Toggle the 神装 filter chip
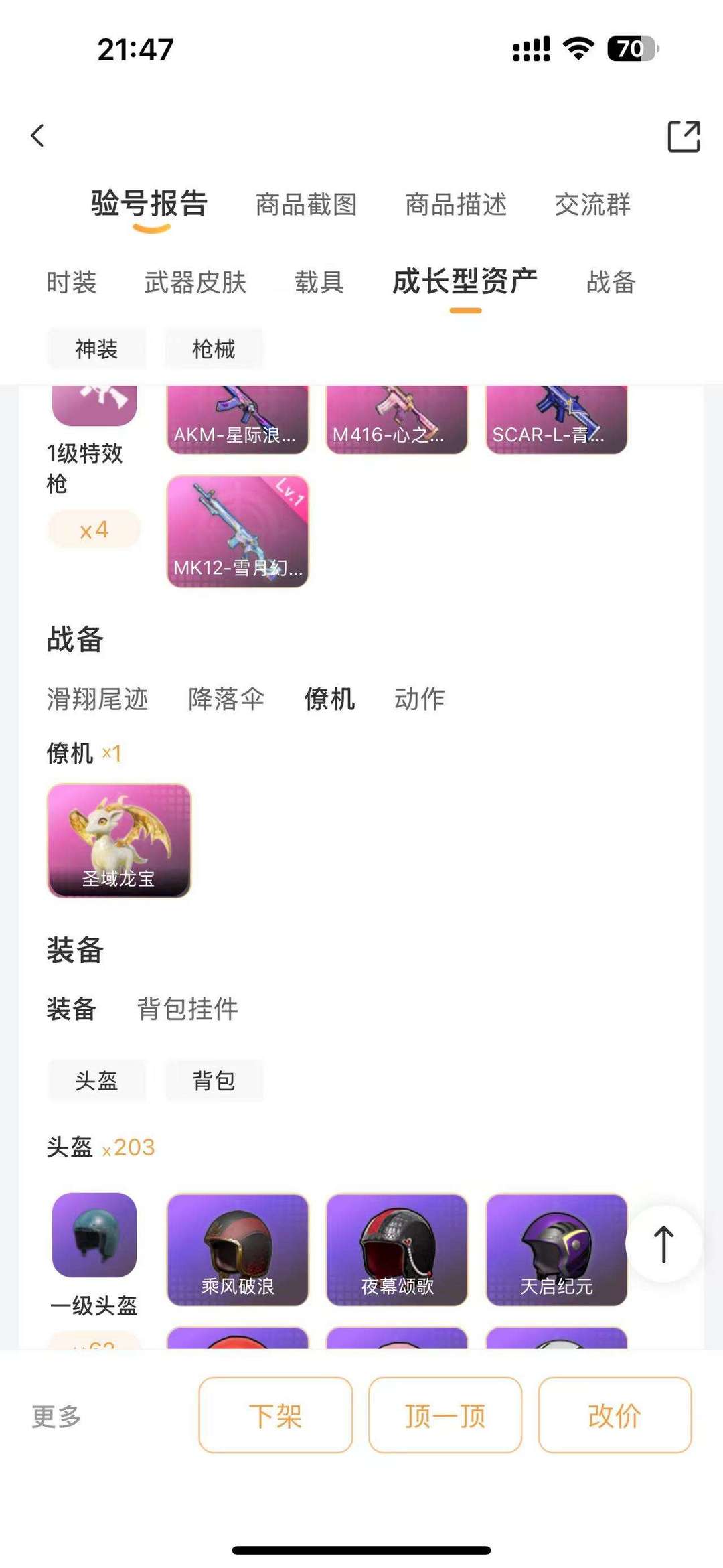The height and width of the screenshot is (1568, 723). point(96,349)
